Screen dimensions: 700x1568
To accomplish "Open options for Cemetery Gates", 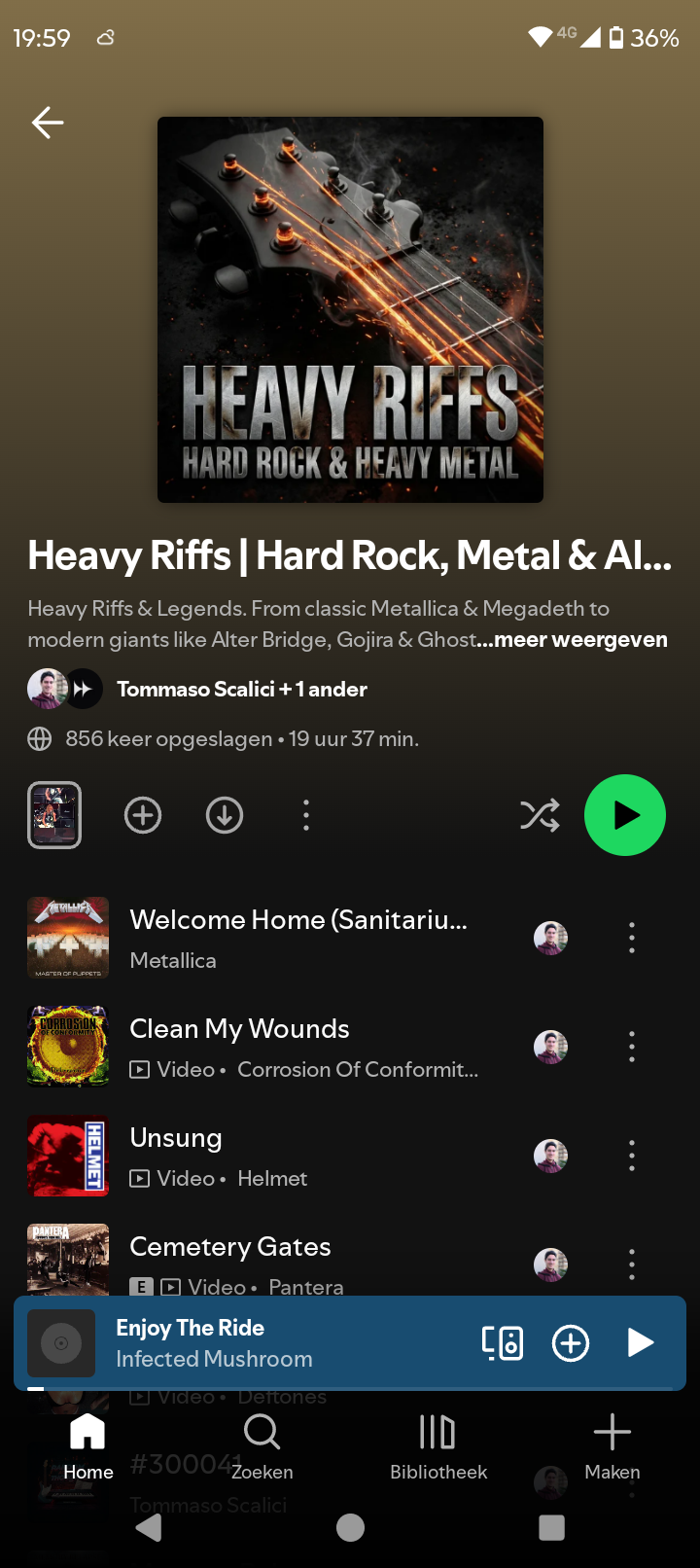I will click(x=632, y=1264).
